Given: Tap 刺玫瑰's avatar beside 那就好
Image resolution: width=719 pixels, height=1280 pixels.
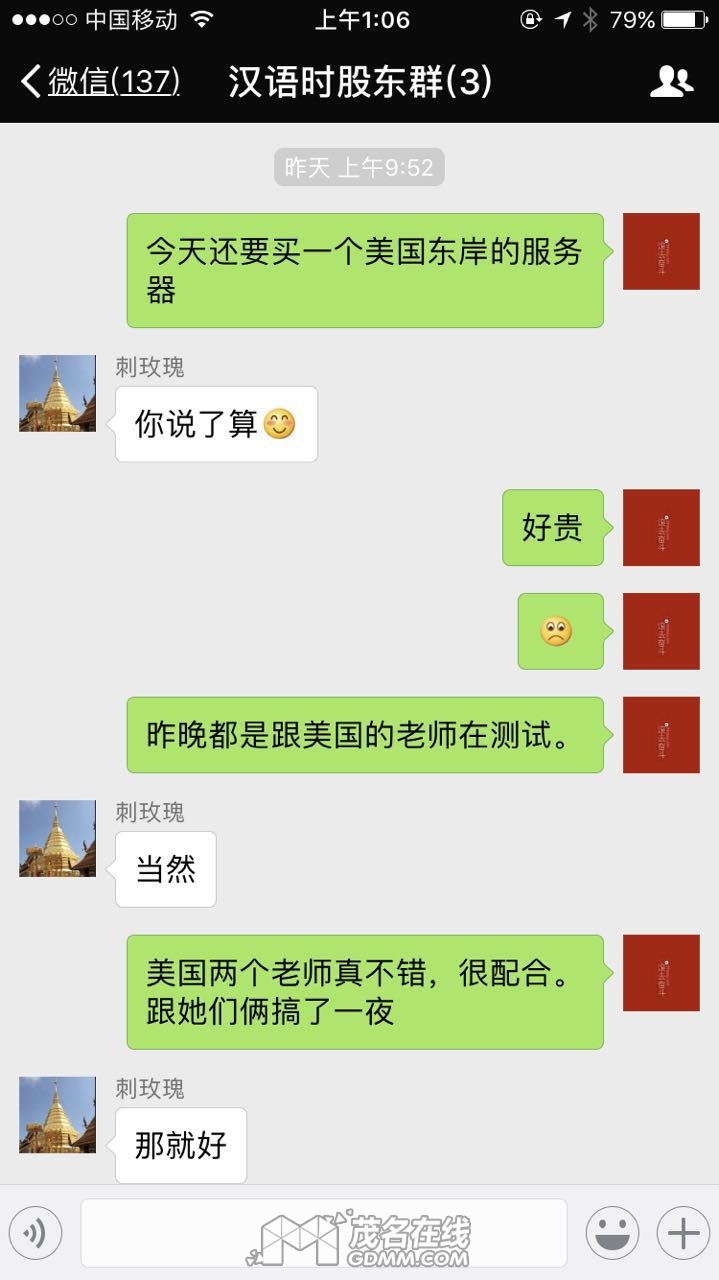Looking at the screenshot, I should [57, 1114].
